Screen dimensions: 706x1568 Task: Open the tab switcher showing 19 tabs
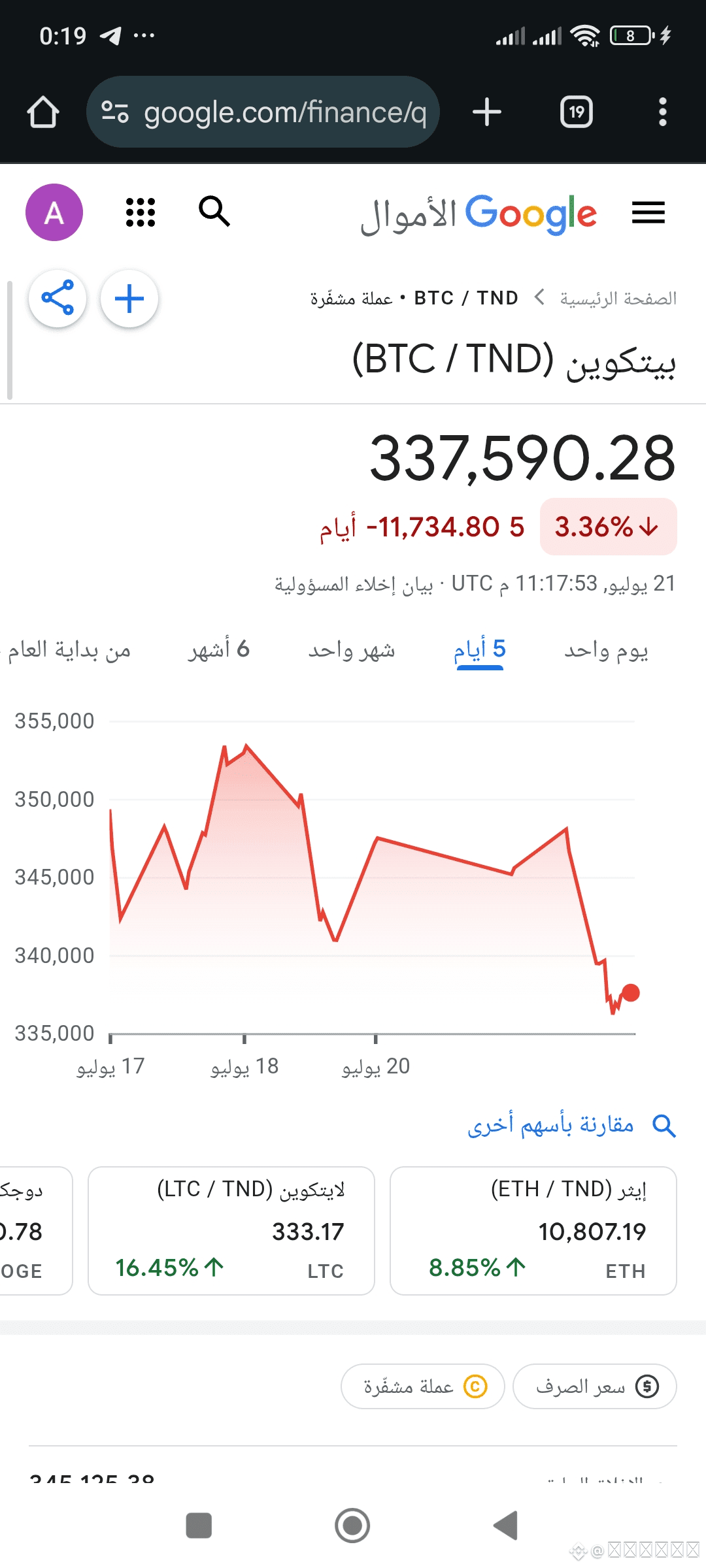point(577,112)
